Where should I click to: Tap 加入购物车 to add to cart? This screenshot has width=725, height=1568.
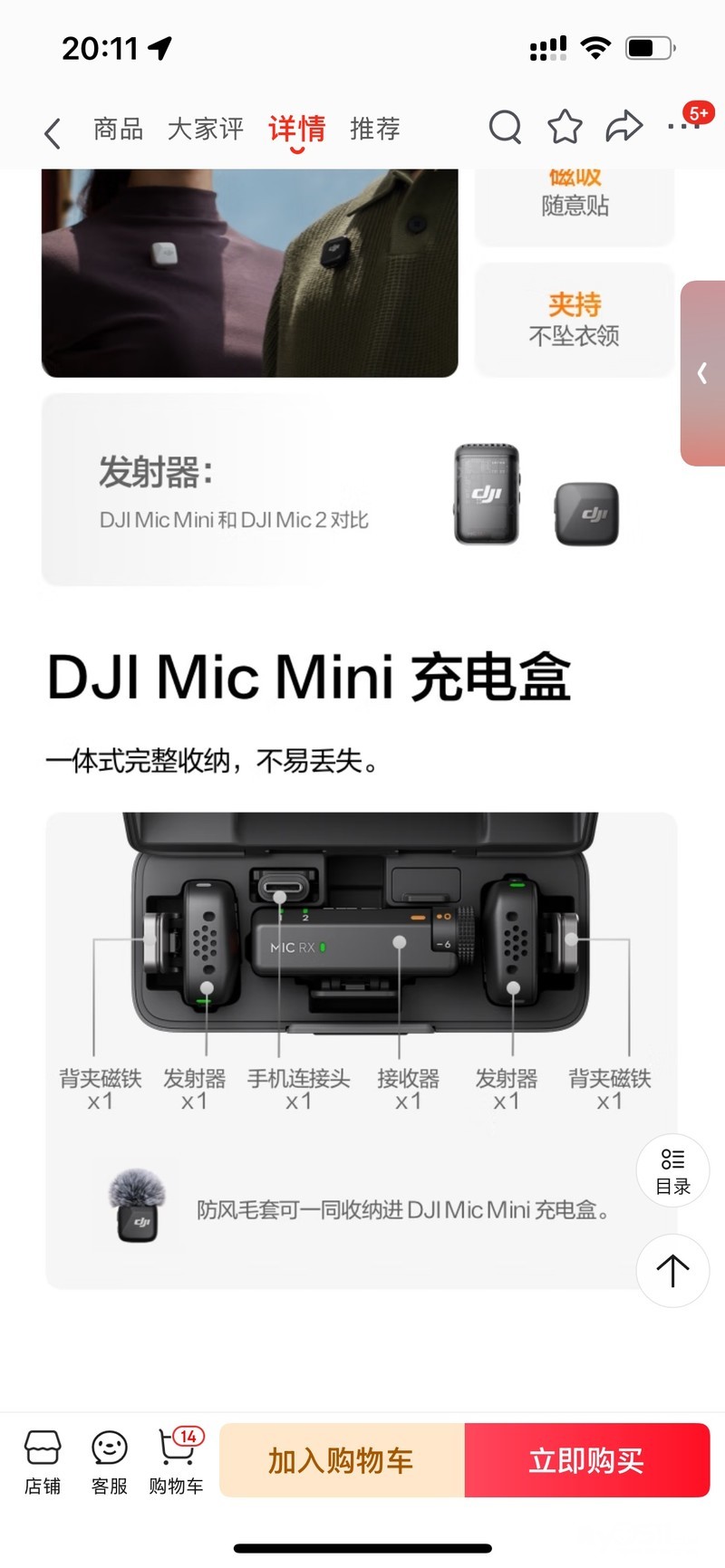tap(342, 1460)
